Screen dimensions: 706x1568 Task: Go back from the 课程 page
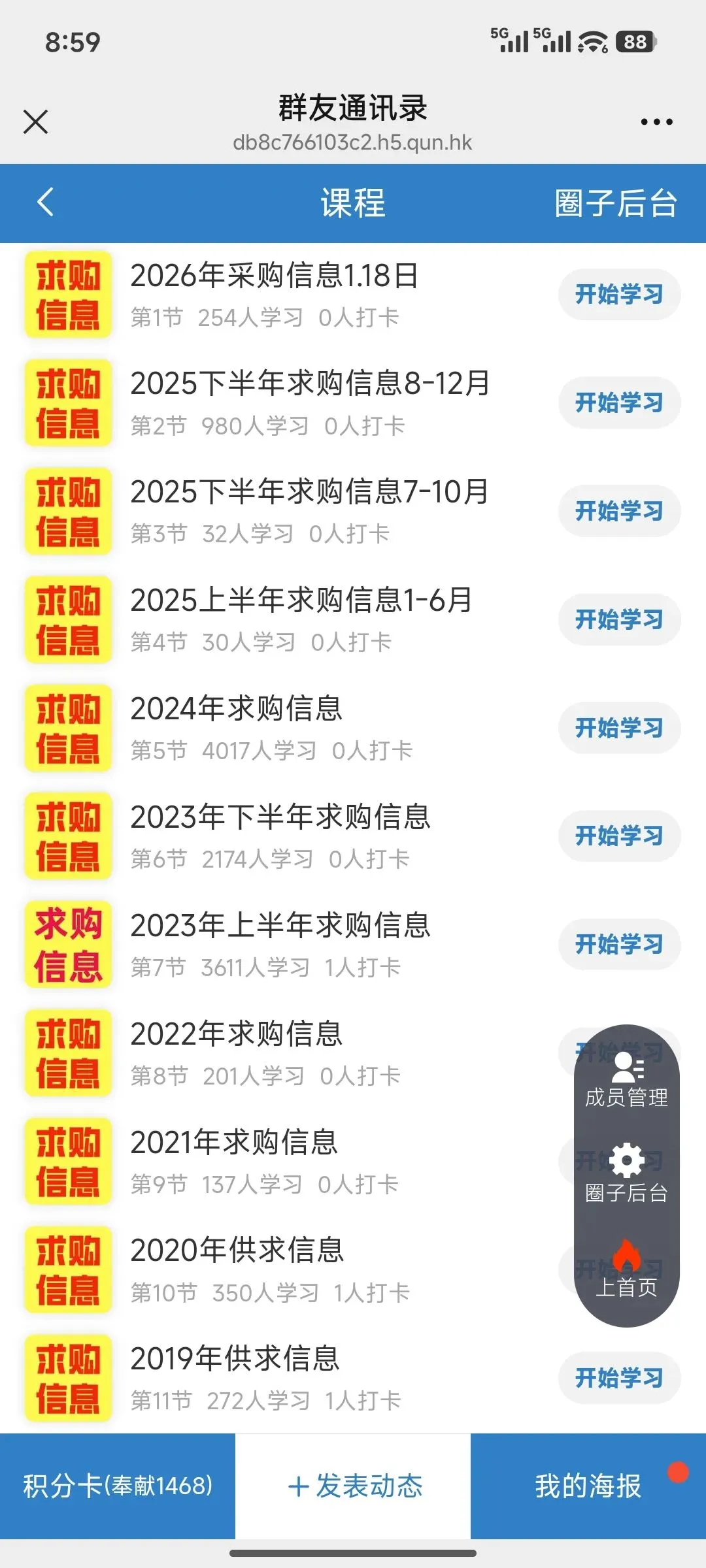click(44, 203)
